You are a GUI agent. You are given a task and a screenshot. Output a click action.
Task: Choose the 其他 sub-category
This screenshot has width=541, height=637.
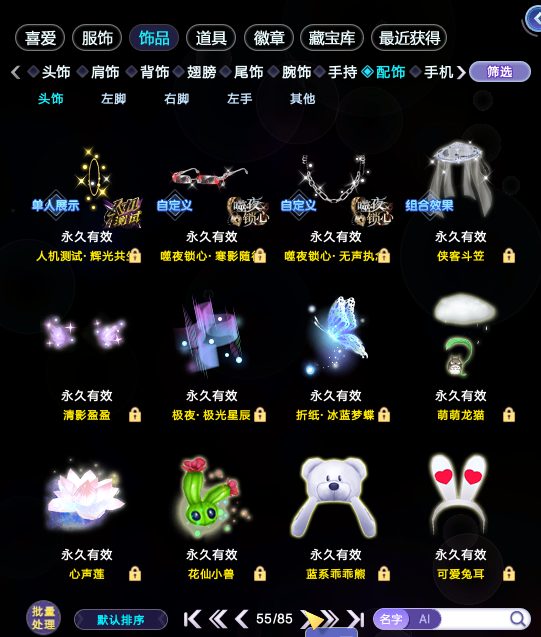pos(303,99)
